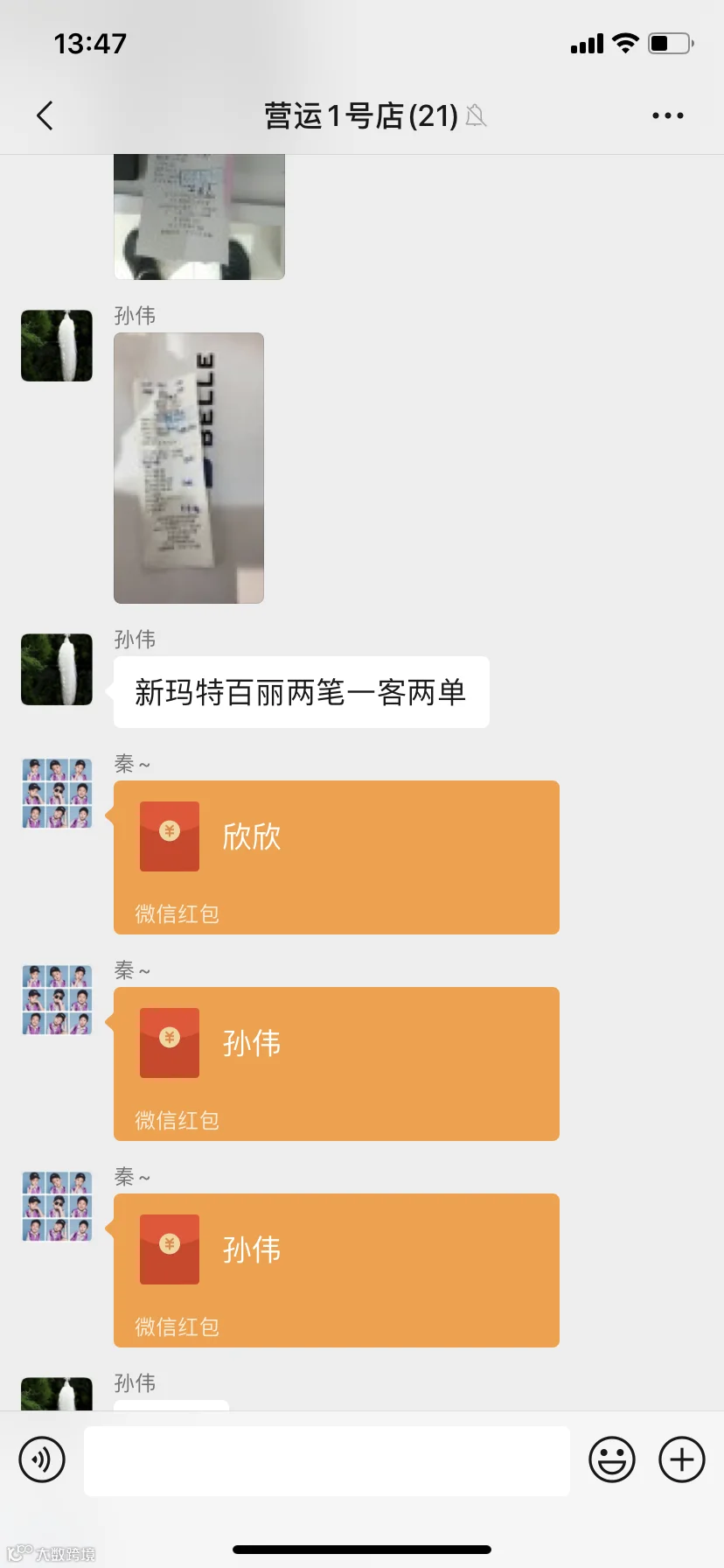Open the emoji sticker panel
This screenshot has height=1568, width=724.
612,1459
